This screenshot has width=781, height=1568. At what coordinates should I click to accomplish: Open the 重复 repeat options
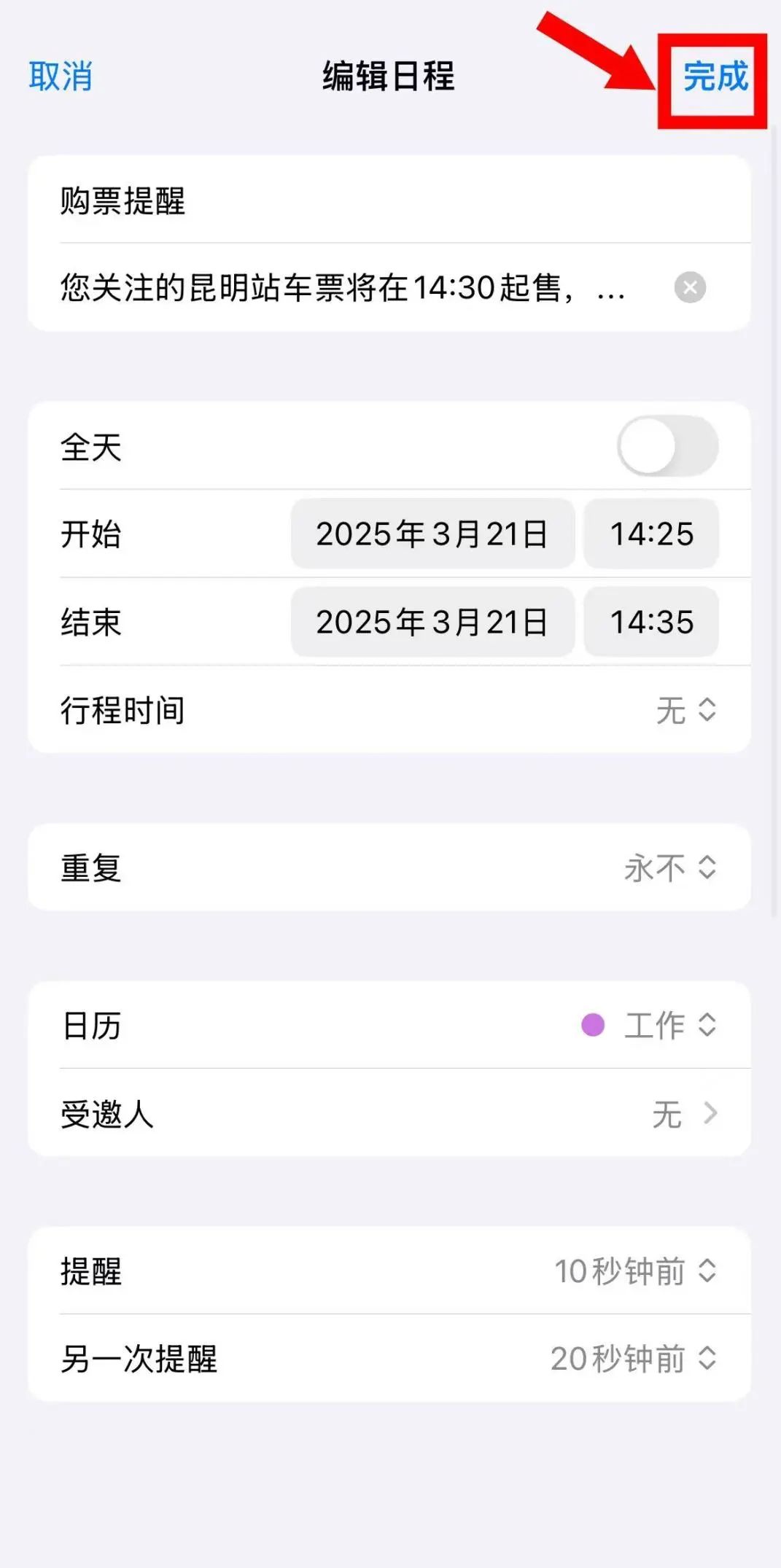(670, 867)
